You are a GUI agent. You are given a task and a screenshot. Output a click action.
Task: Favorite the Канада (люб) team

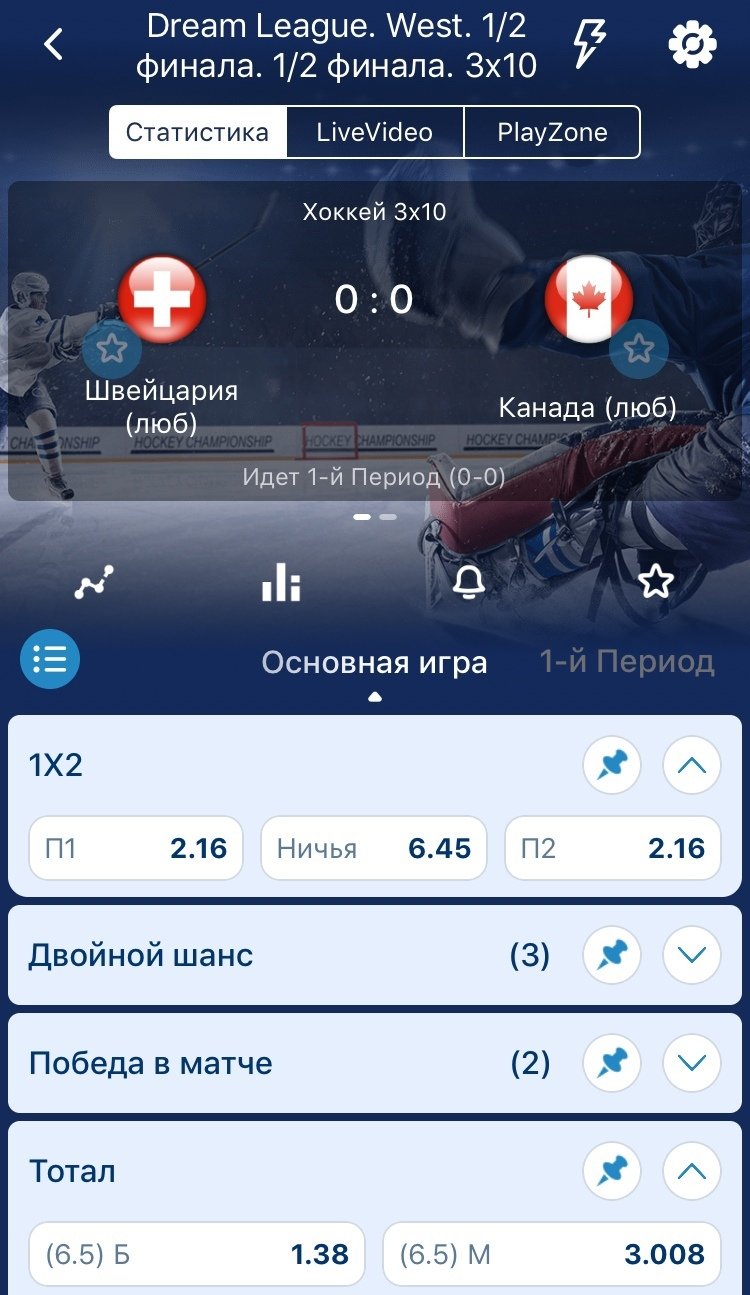coord(638,349)
